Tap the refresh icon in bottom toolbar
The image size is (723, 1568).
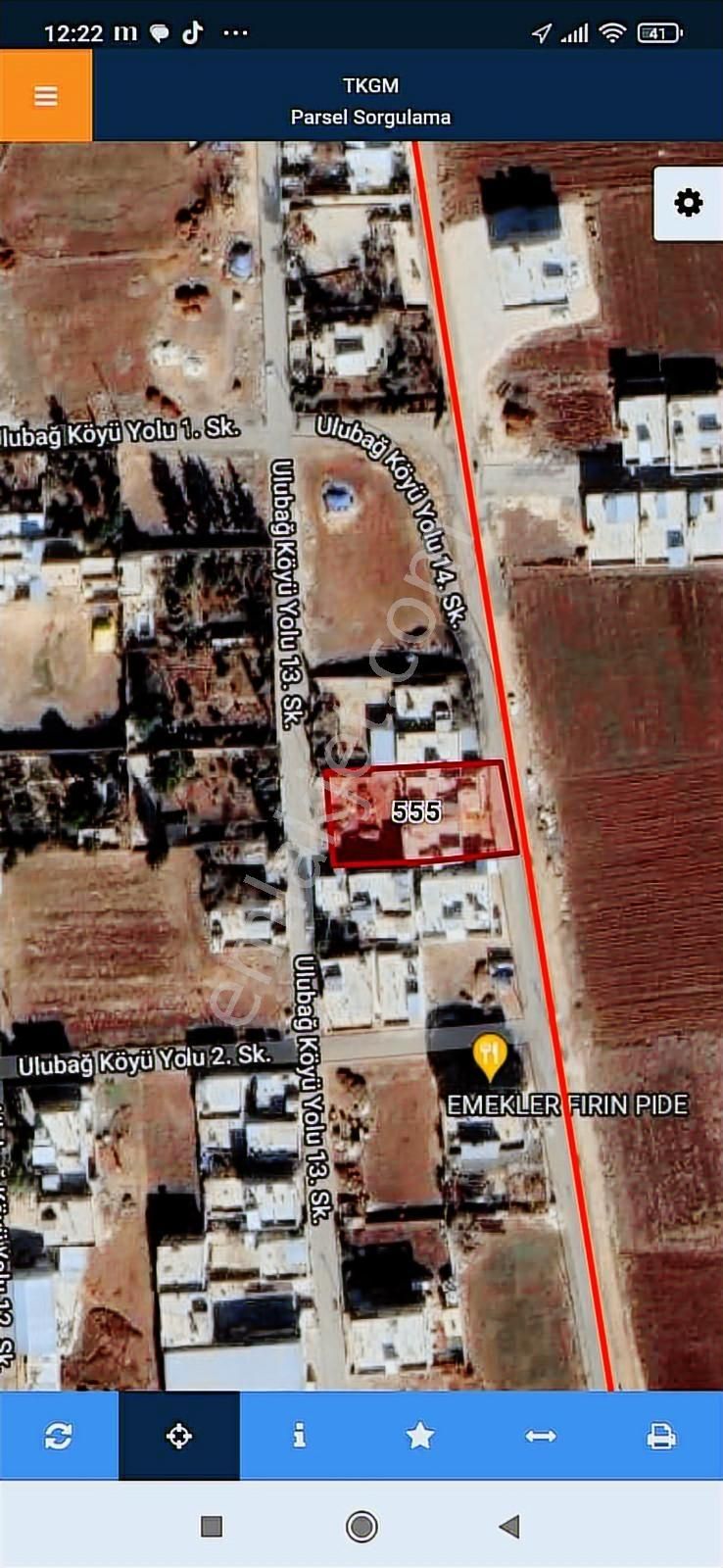(59, 1436)
